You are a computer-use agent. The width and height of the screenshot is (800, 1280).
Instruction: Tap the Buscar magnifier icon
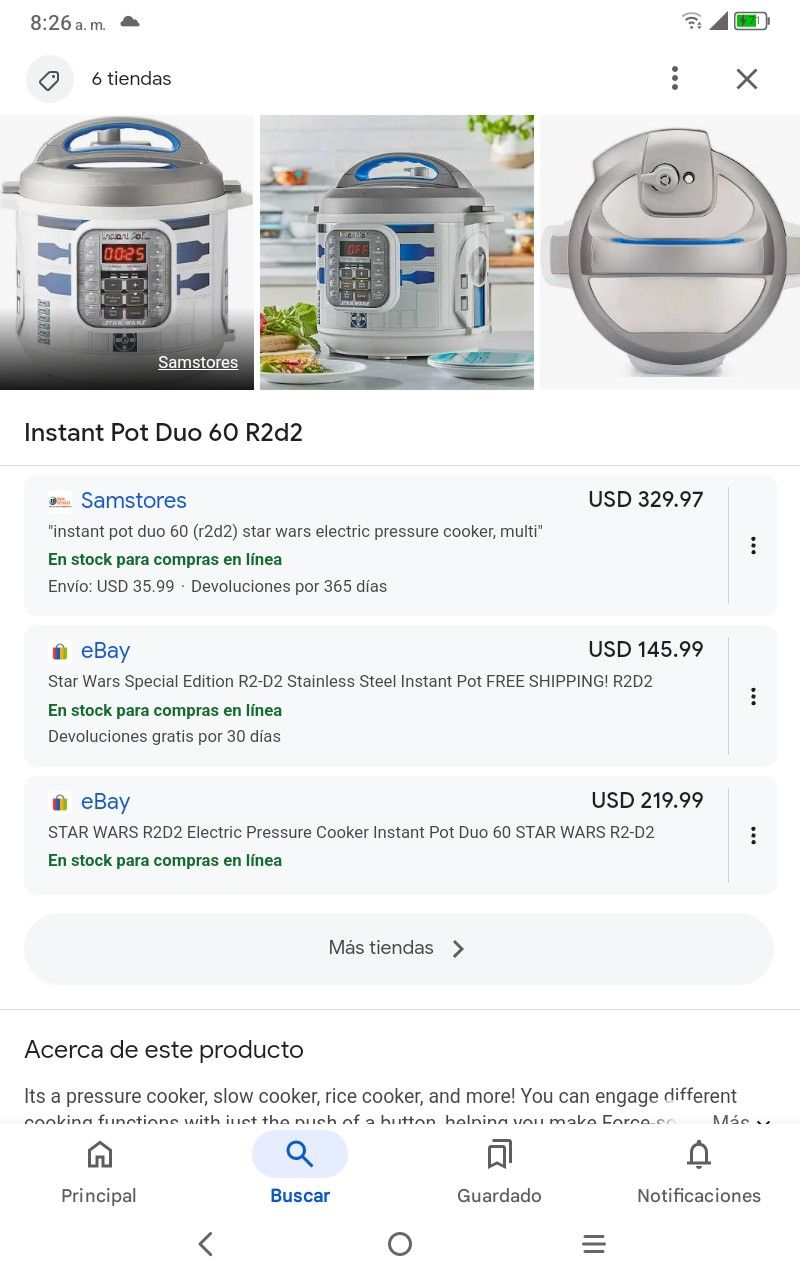click(x=300, y=1154)
